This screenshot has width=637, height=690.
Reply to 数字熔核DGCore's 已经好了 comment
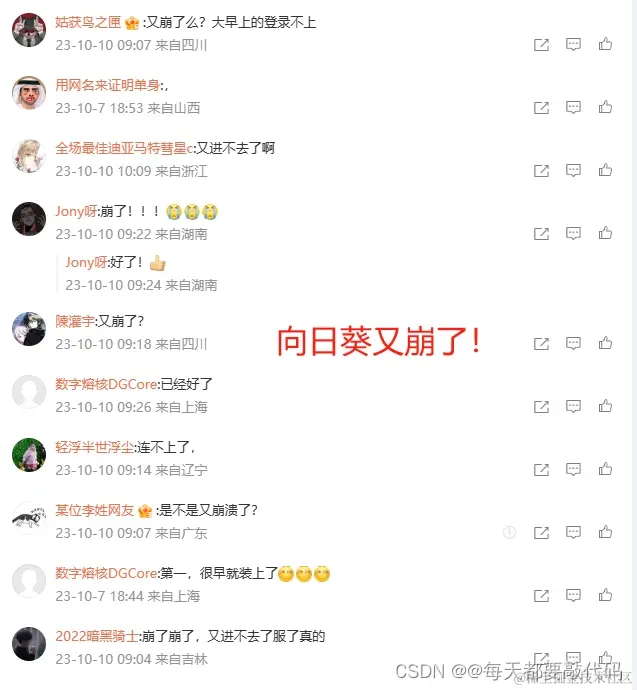(x=573, y=407)
